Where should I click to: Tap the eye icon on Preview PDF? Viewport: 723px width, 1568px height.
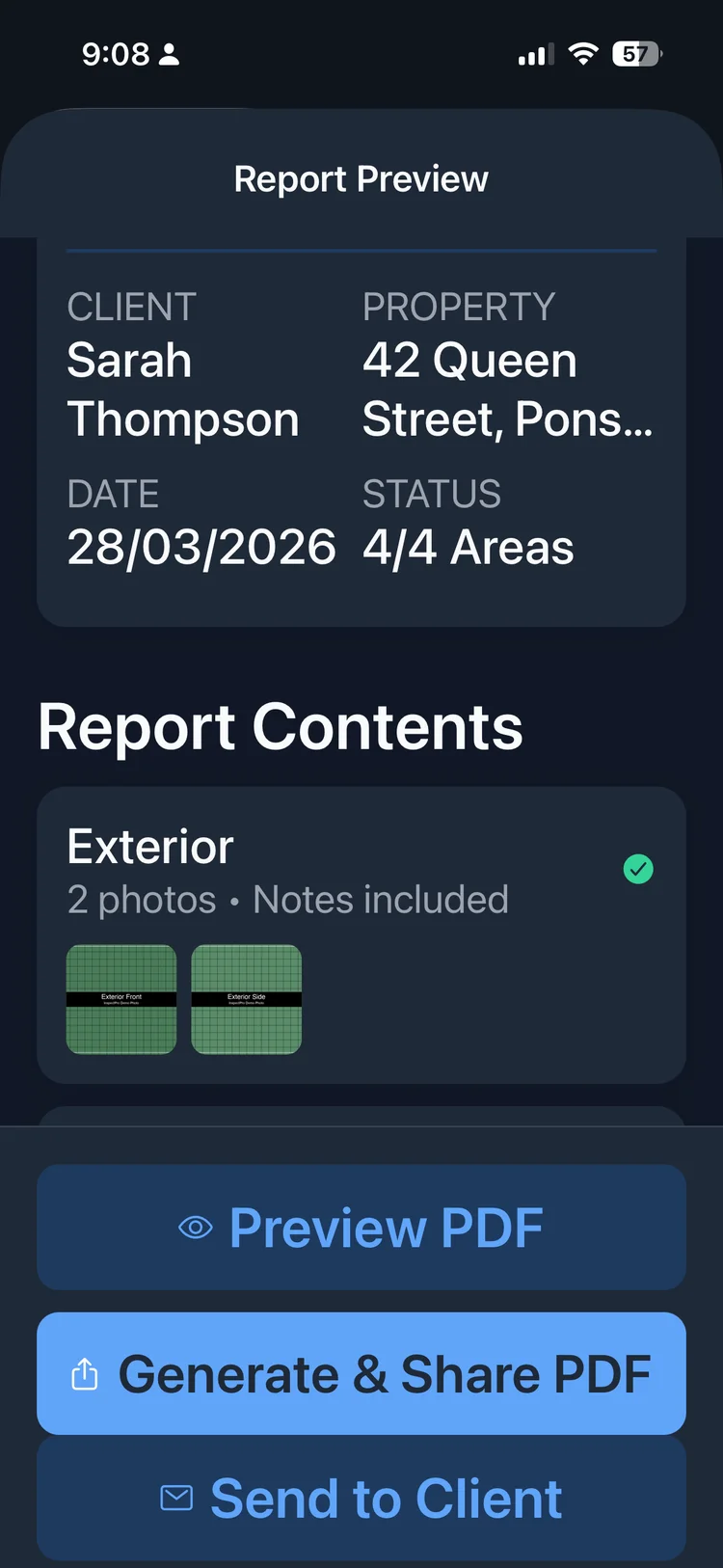pos(196,1227)
